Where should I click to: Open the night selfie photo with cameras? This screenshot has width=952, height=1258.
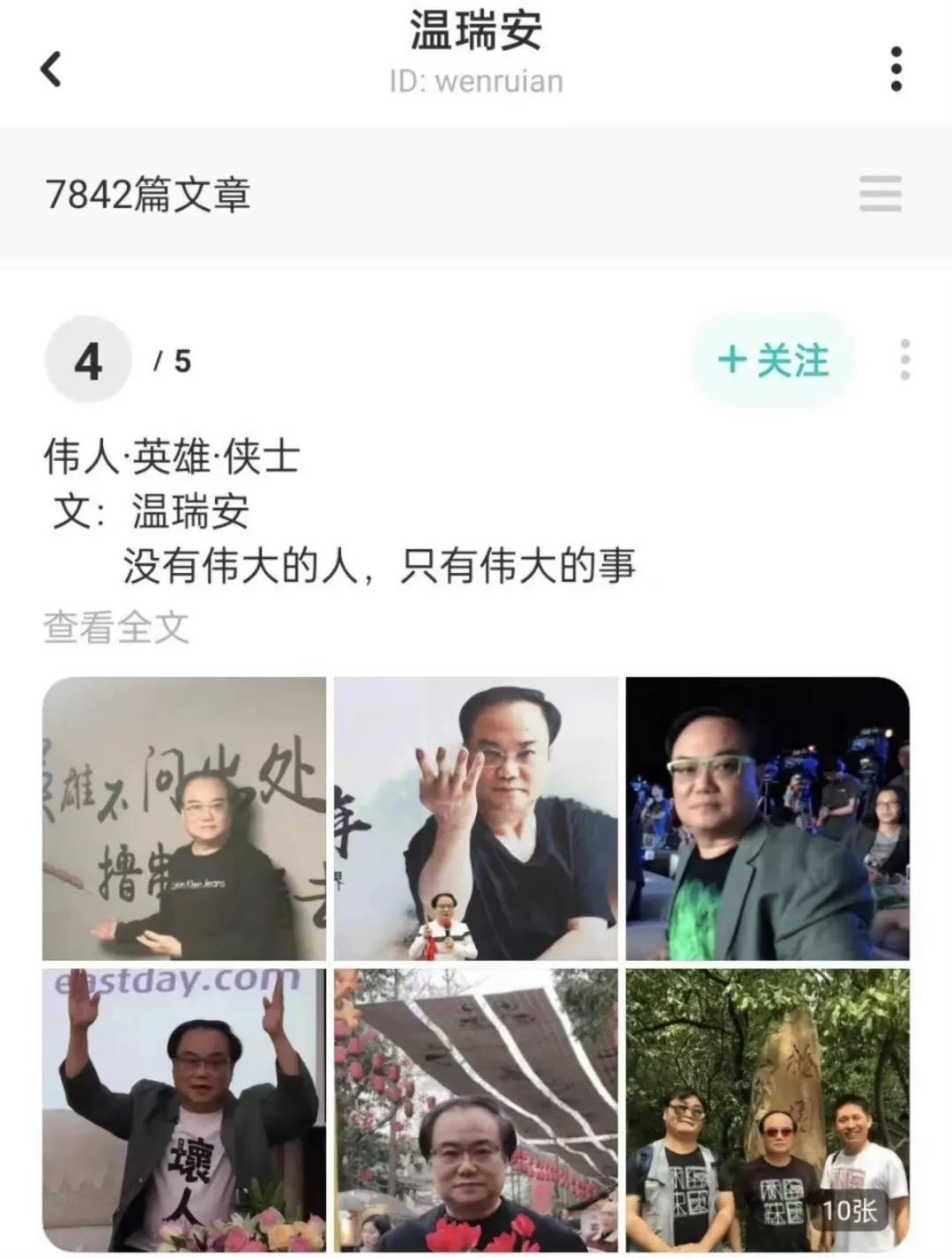(767, 818)
